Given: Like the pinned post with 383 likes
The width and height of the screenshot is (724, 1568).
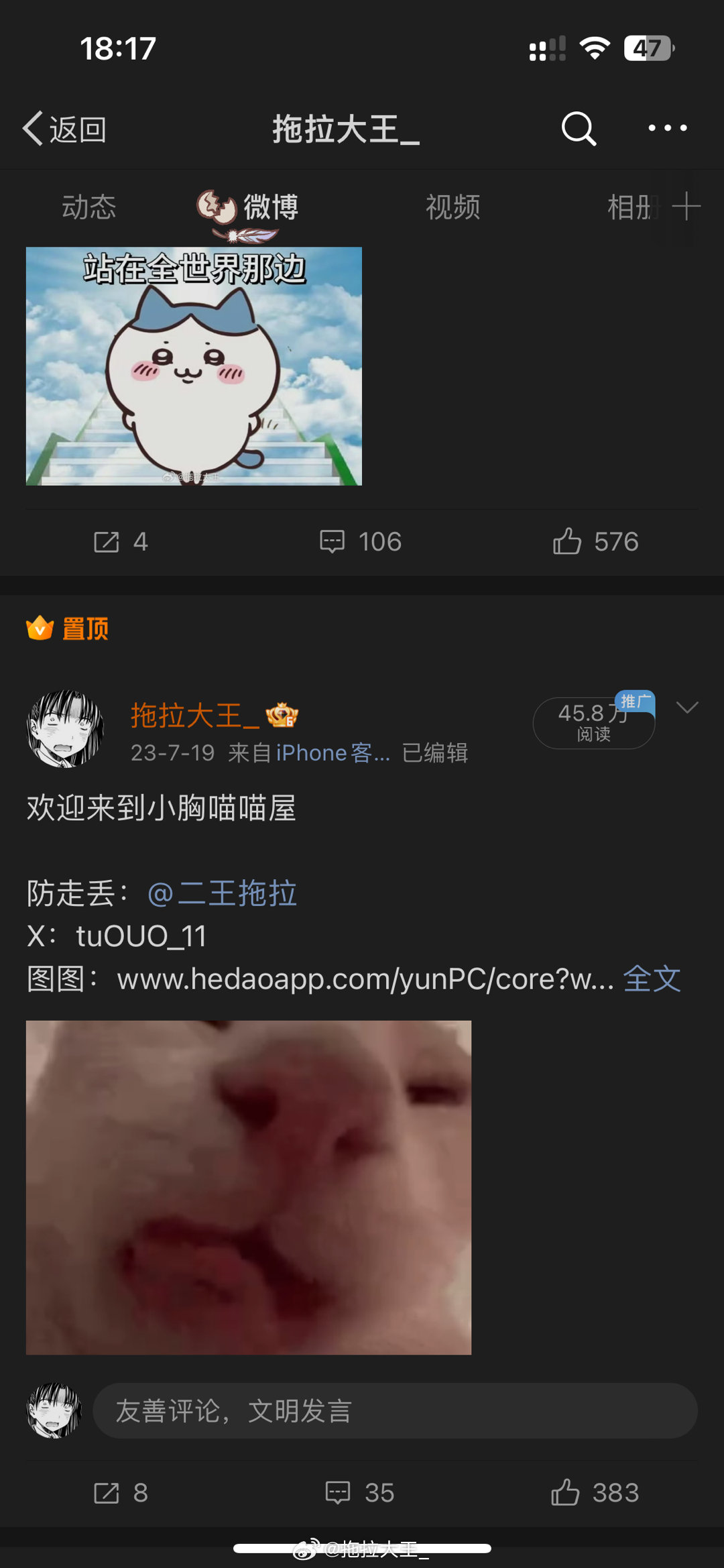Looking at the screenshot, I should 595,1493.
